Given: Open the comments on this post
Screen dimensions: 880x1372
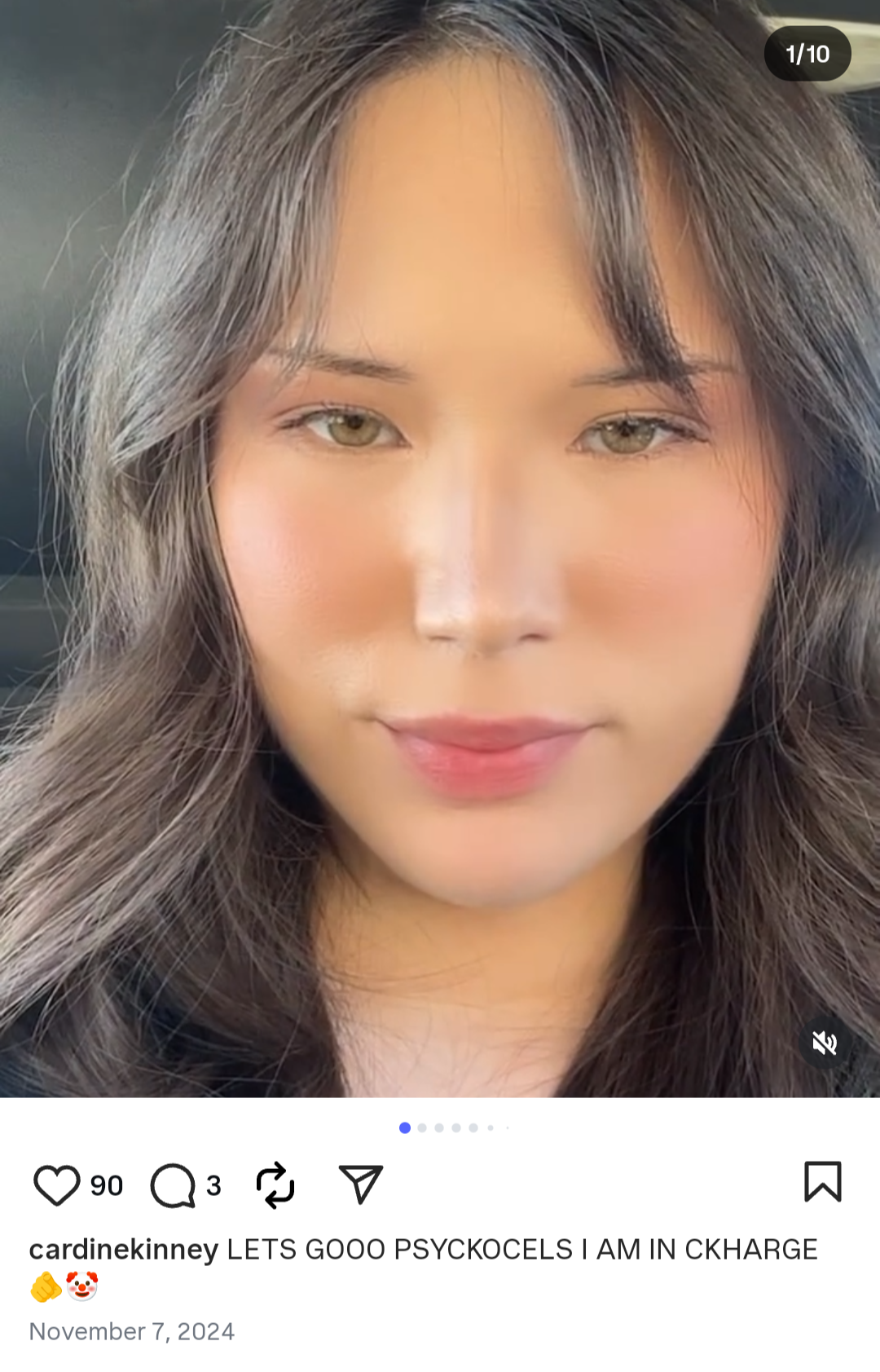Looking at the screenshot, I should click(173, 1185).
